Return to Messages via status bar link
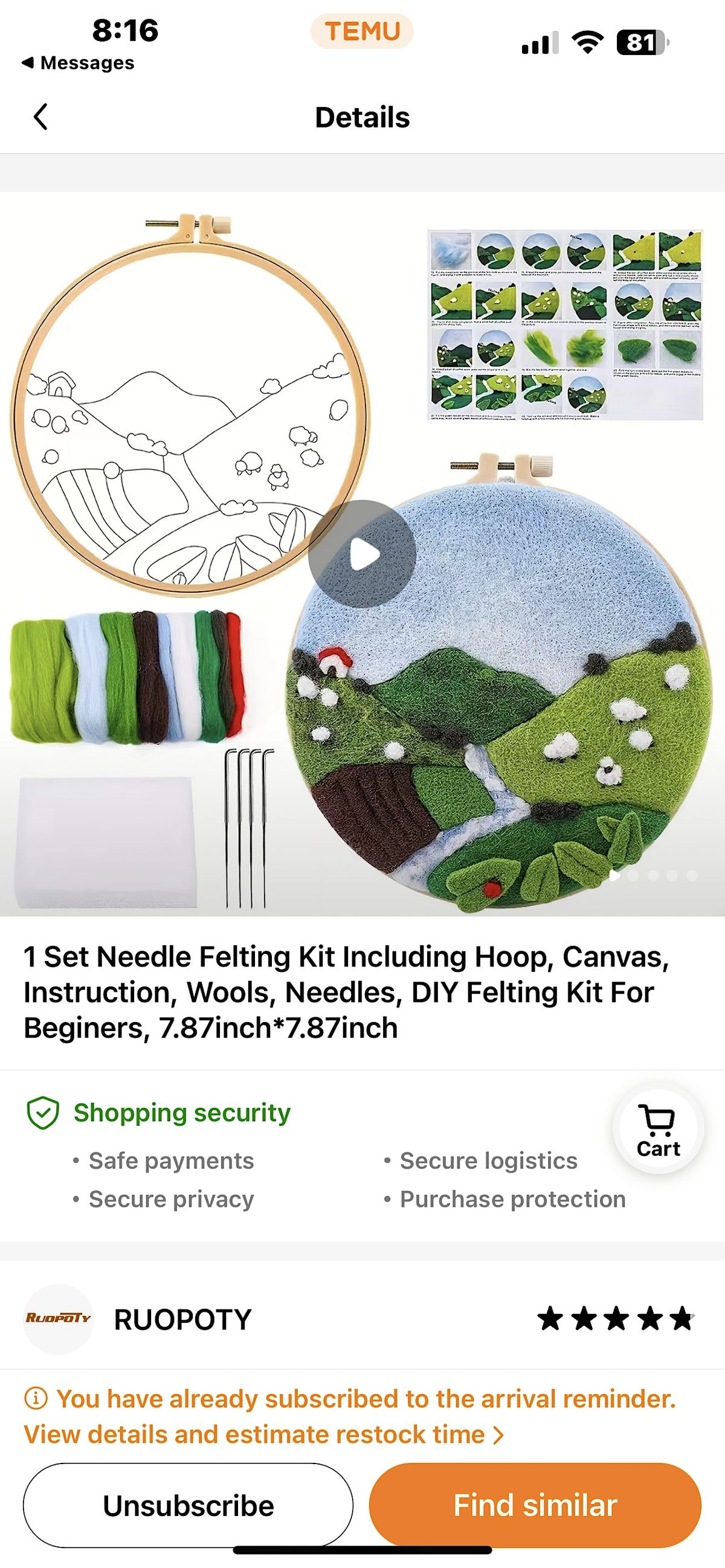Screen dimensions: 725x1568 click(x=78, y=62)
